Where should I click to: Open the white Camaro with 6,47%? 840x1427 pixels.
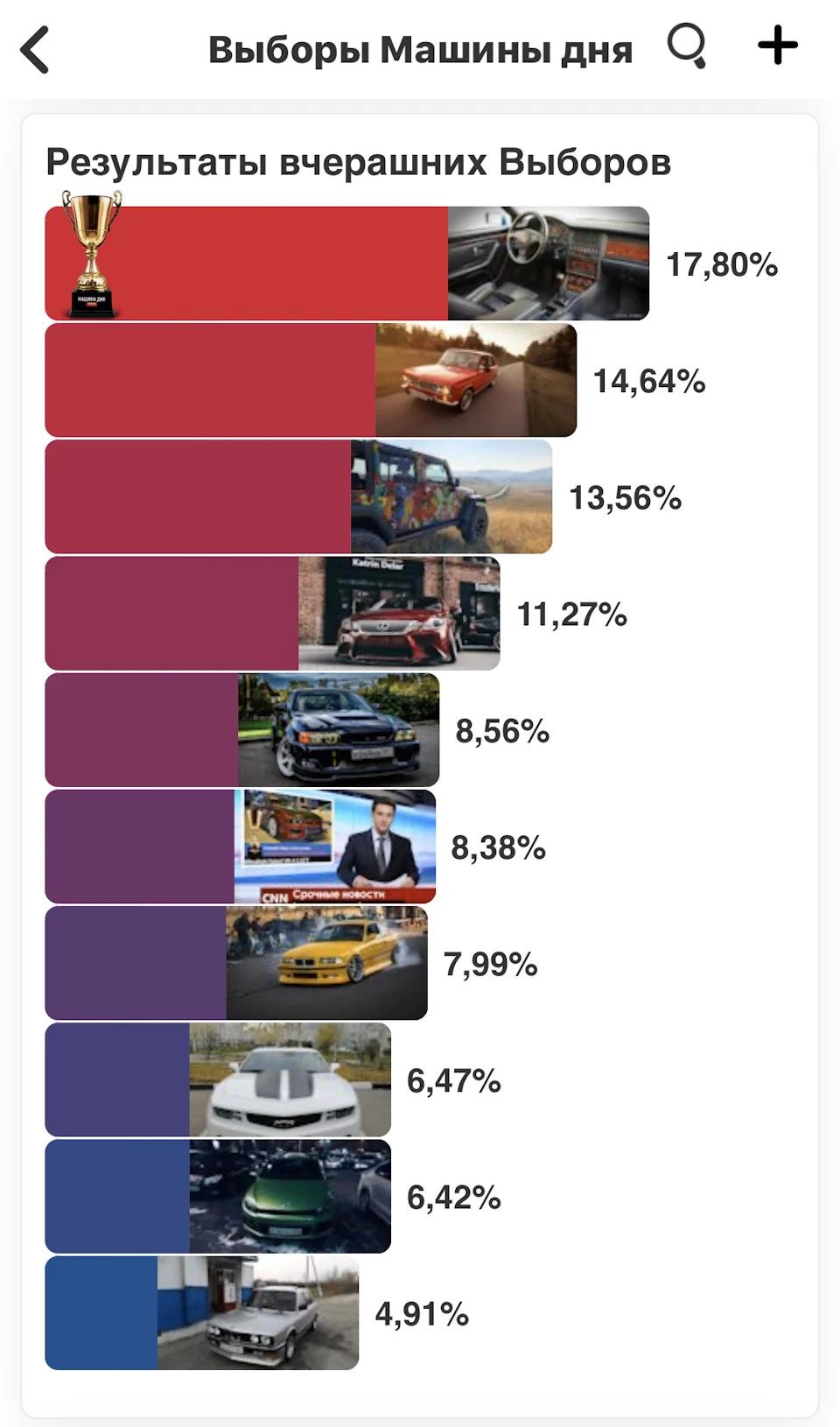click(218, 1079)
